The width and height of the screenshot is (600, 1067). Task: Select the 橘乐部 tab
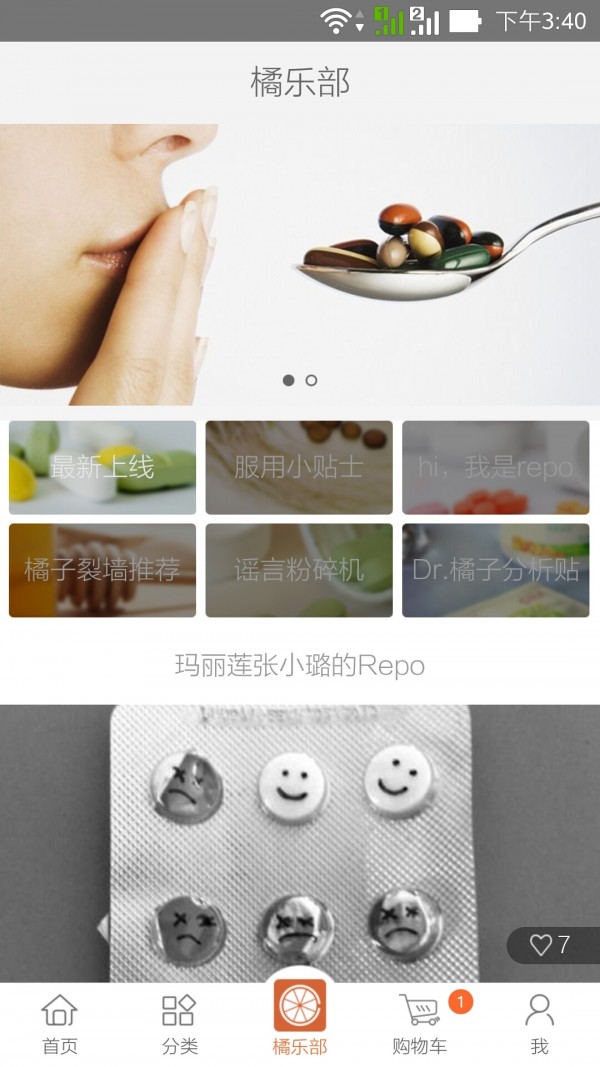coord(300,1020)
